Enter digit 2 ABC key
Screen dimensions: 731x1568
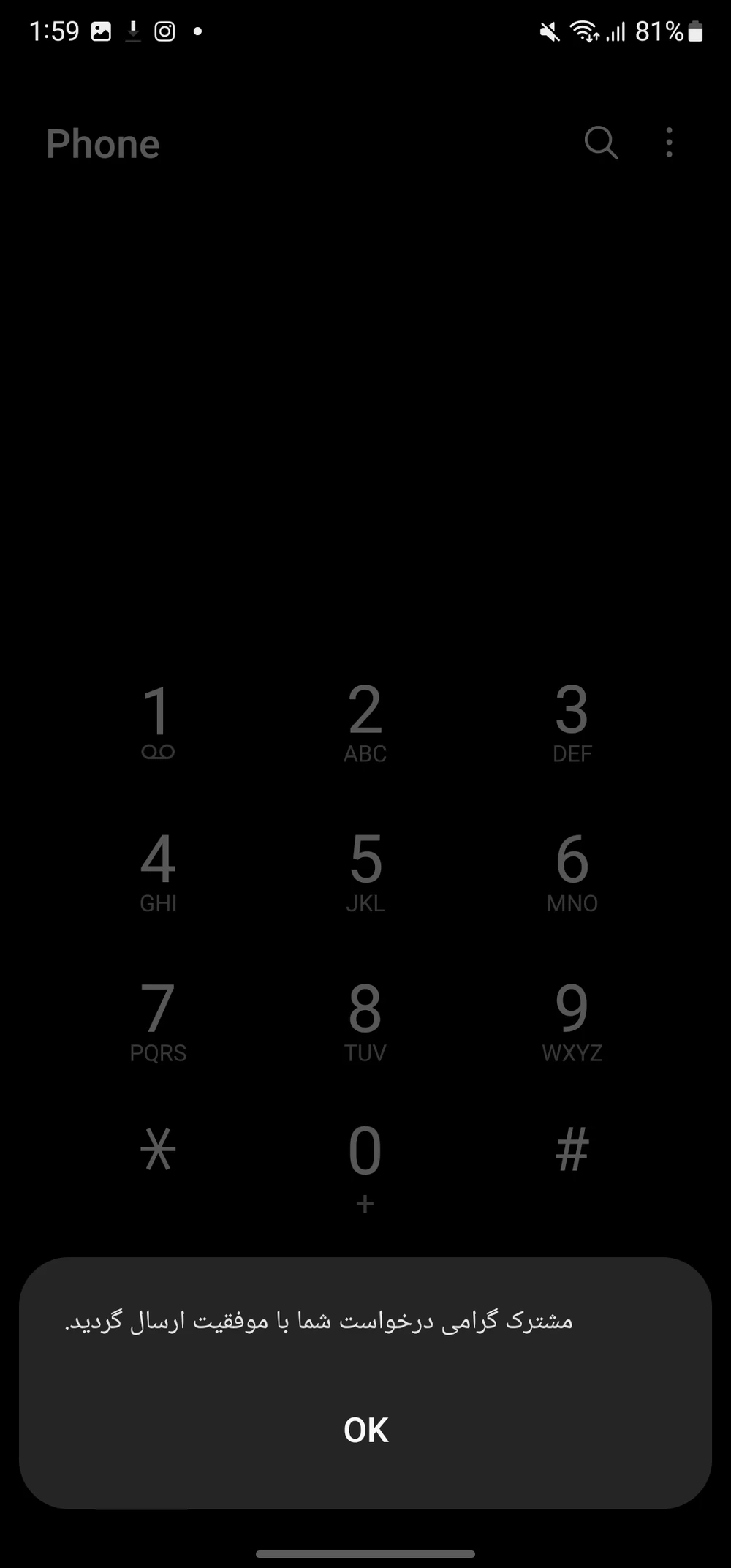365,720
